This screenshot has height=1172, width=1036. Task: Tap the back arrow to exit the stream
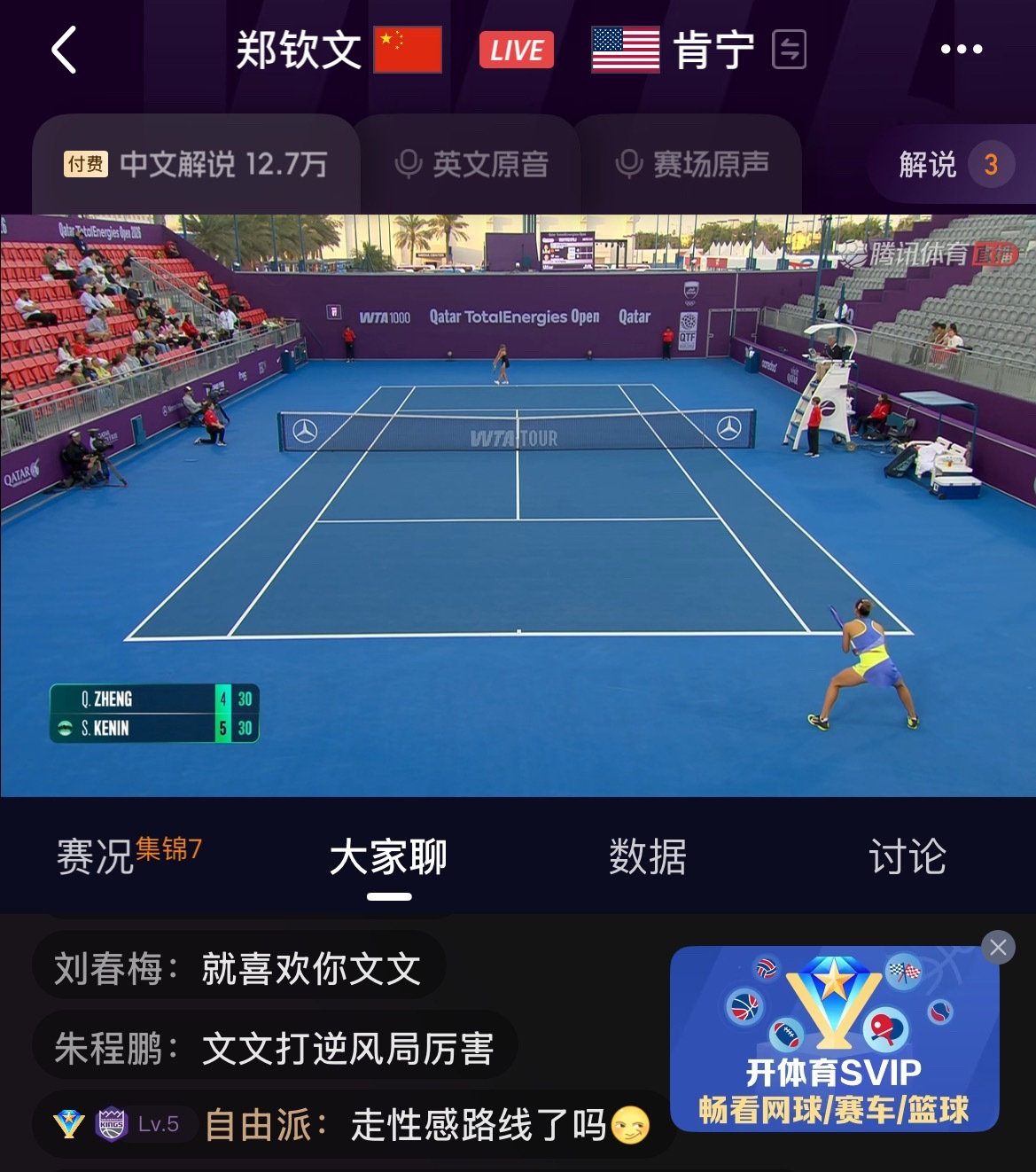click(x=62, y=51)
